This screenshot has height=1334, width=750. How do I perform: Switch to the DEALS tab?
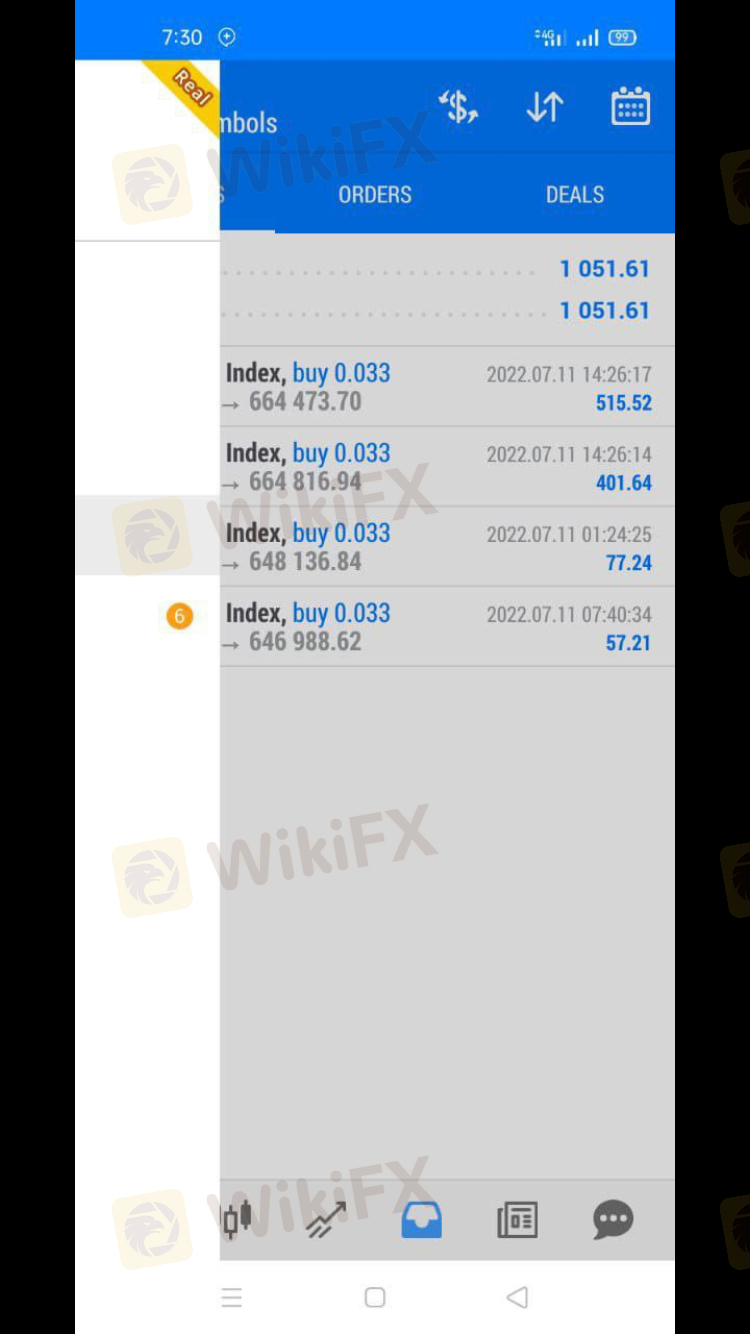[x=574, y=194]
